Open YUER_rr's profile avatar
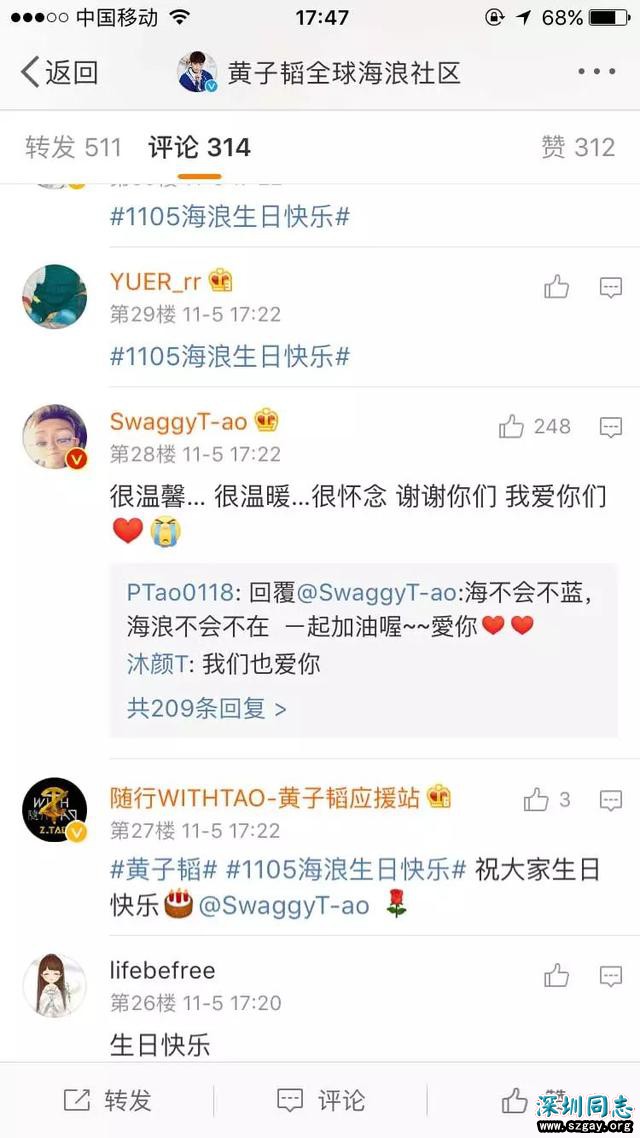The image size is (640, 1138). [55, 298]
